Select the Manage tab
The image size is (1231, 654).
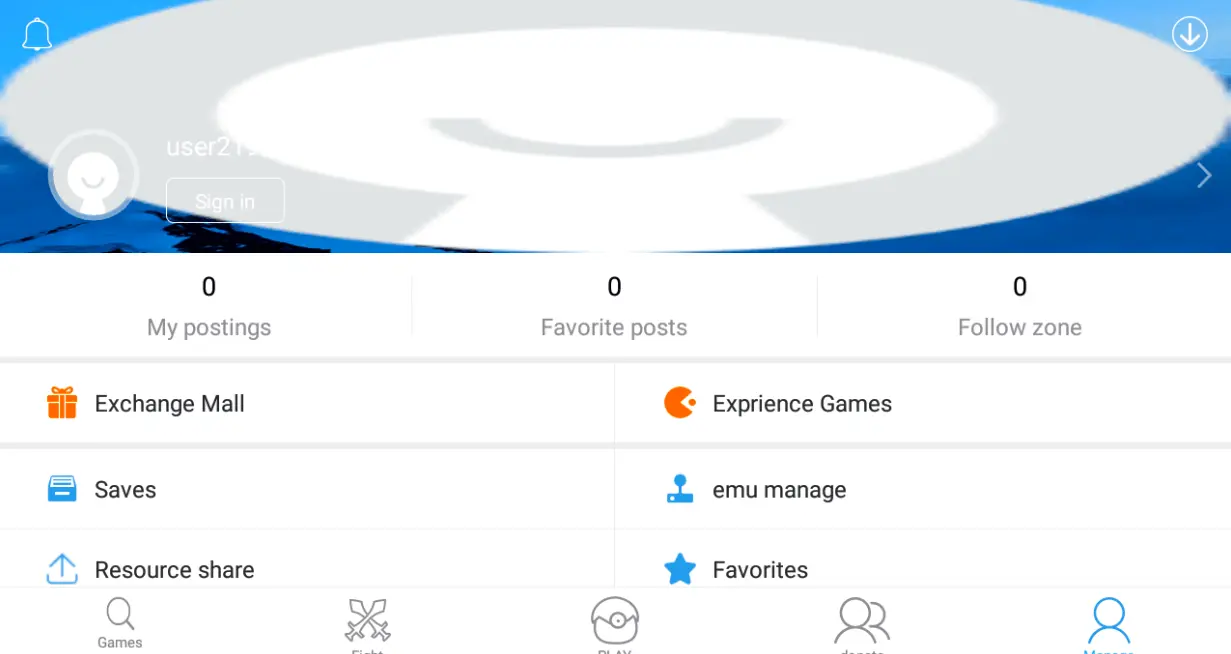coord(1108,623)
